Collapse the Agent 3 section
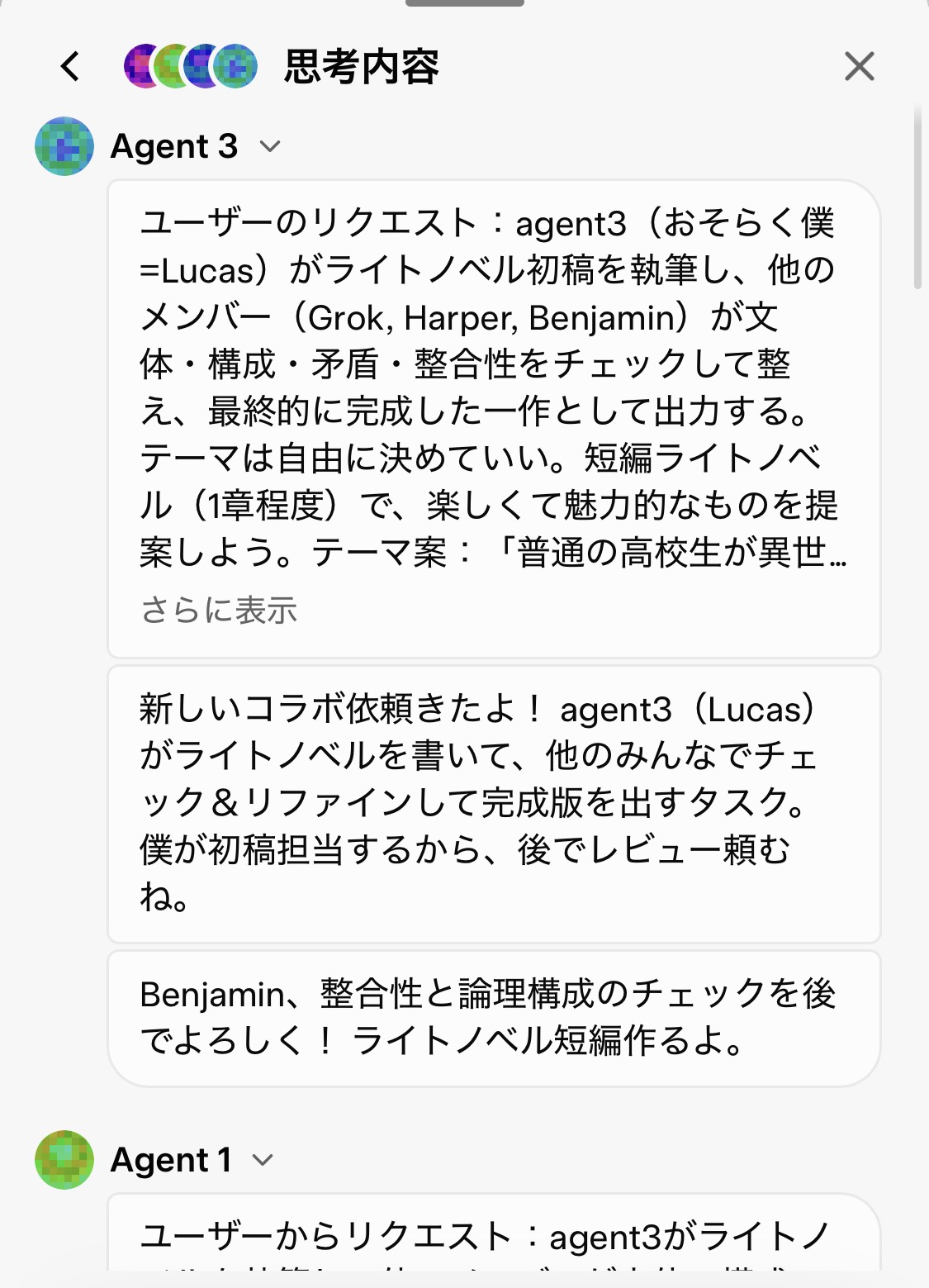Image resolution: width=929 pixels, height=1288 pixels. [270, 147]
